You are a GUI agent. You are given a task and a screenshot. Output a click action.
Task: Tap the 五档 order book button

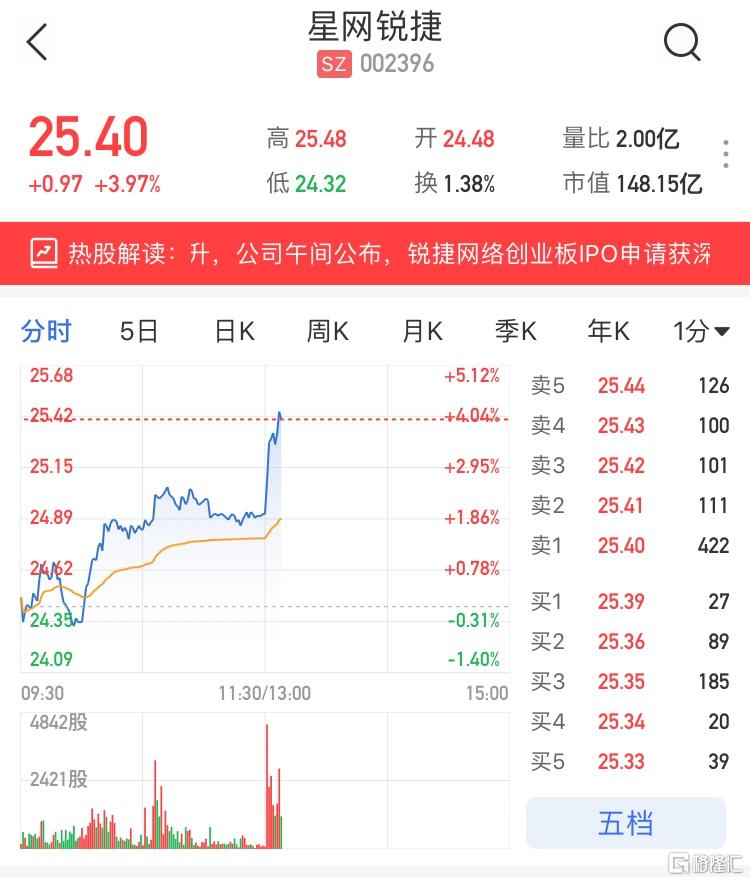626,823
